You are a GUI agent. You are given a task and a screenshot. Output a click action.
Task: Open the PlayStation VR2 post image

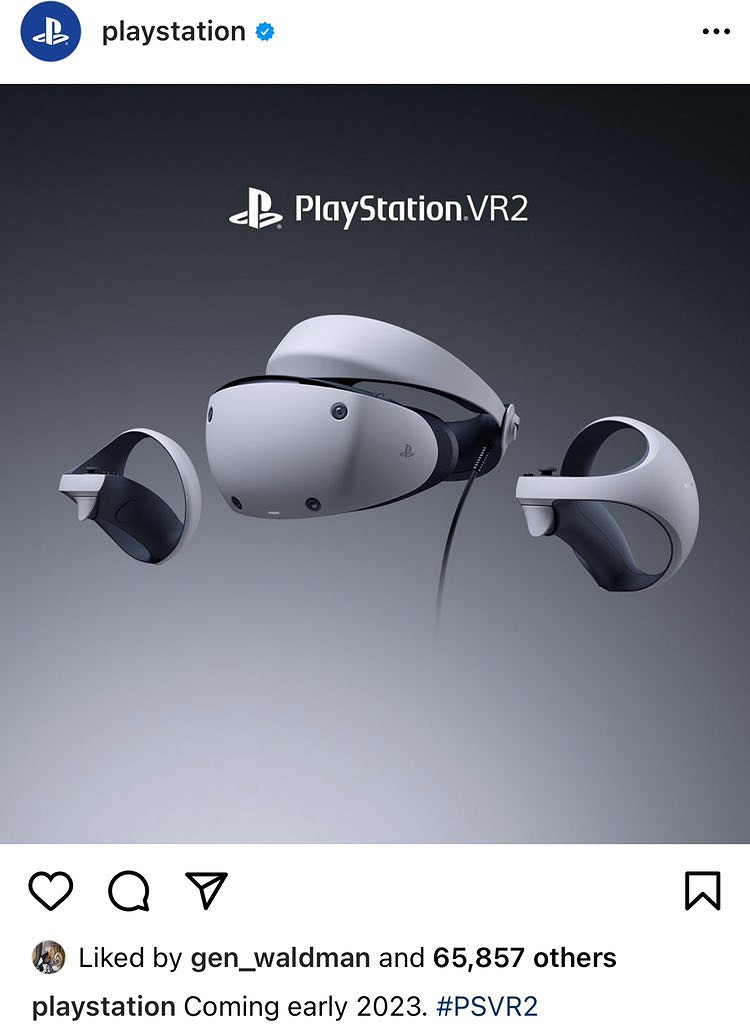click(x=375, y=463)
